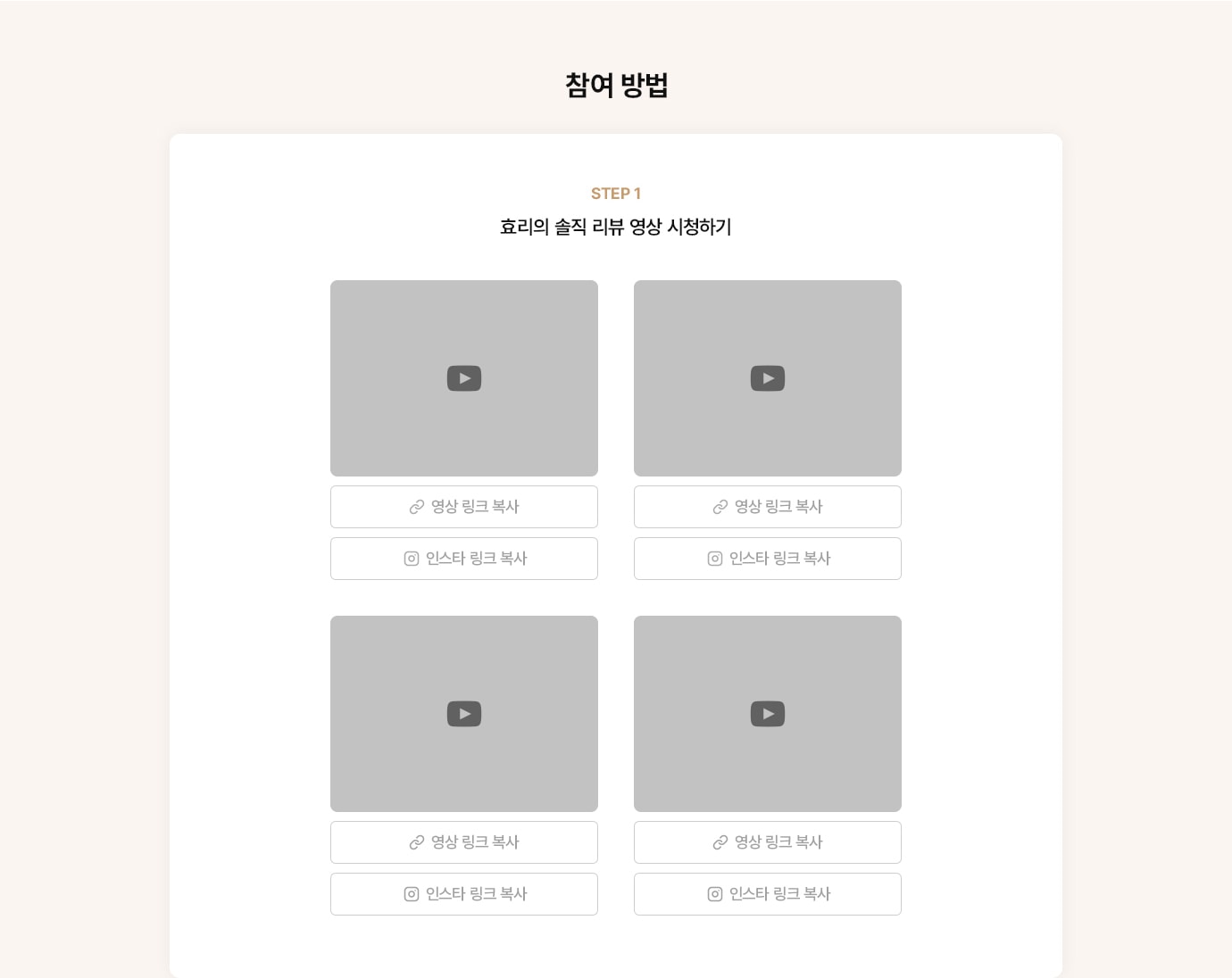Copy 영상 링크 for the second video
This screenshot has height=978, width=1232.
click(768, 507)
